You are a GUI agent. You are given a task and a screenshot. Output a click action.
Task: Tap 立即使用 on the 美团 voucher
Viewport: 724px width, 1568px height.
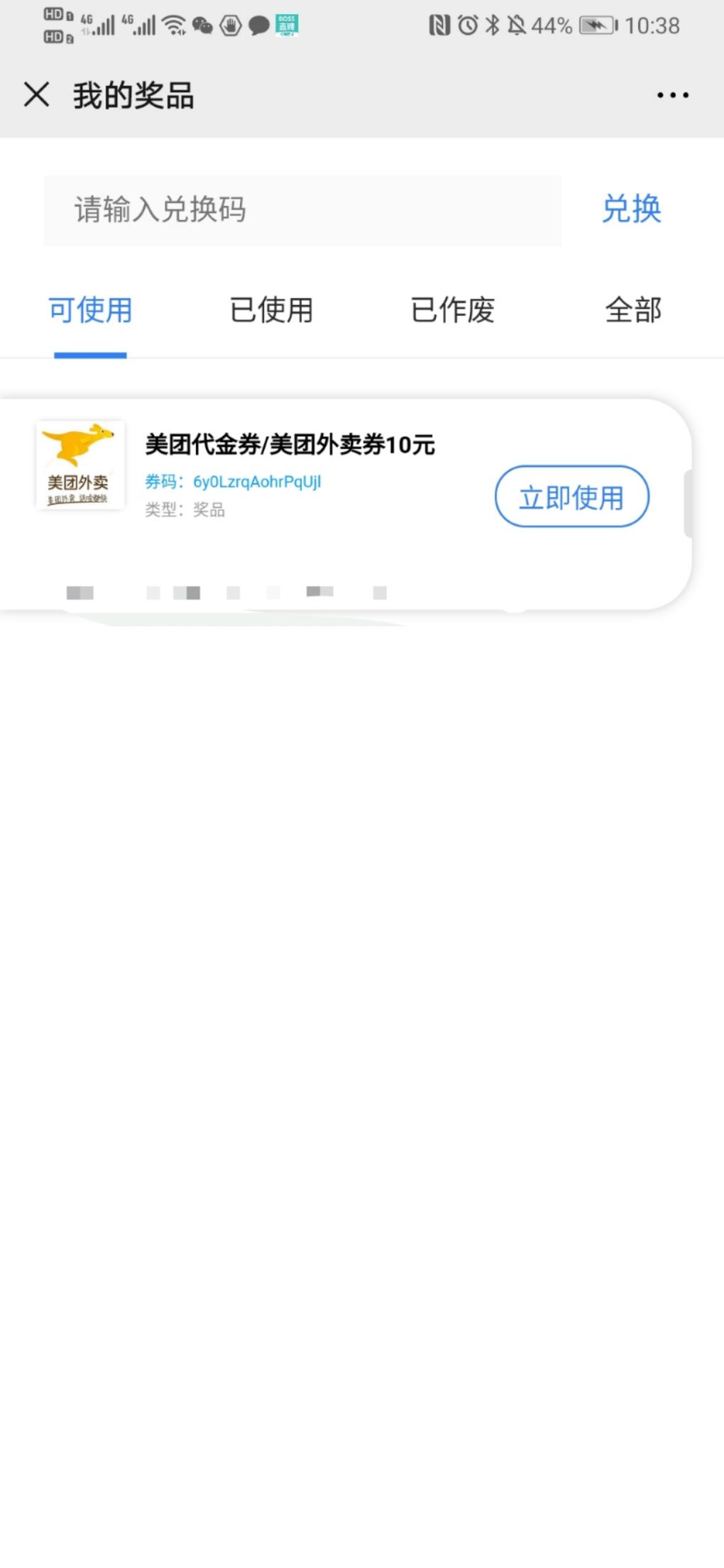571,497
